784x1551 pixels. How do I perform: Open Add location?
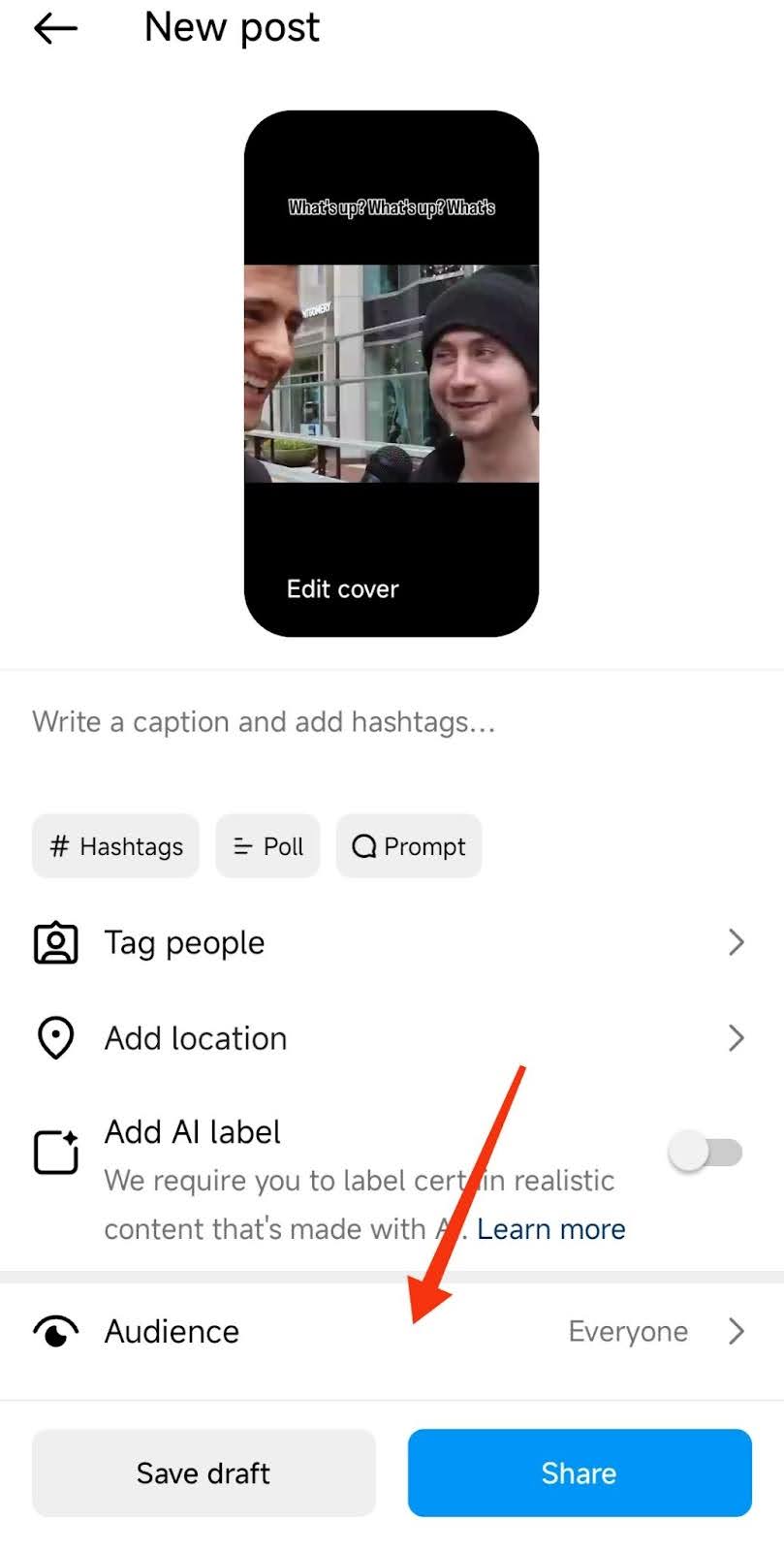pos(392,1038)
